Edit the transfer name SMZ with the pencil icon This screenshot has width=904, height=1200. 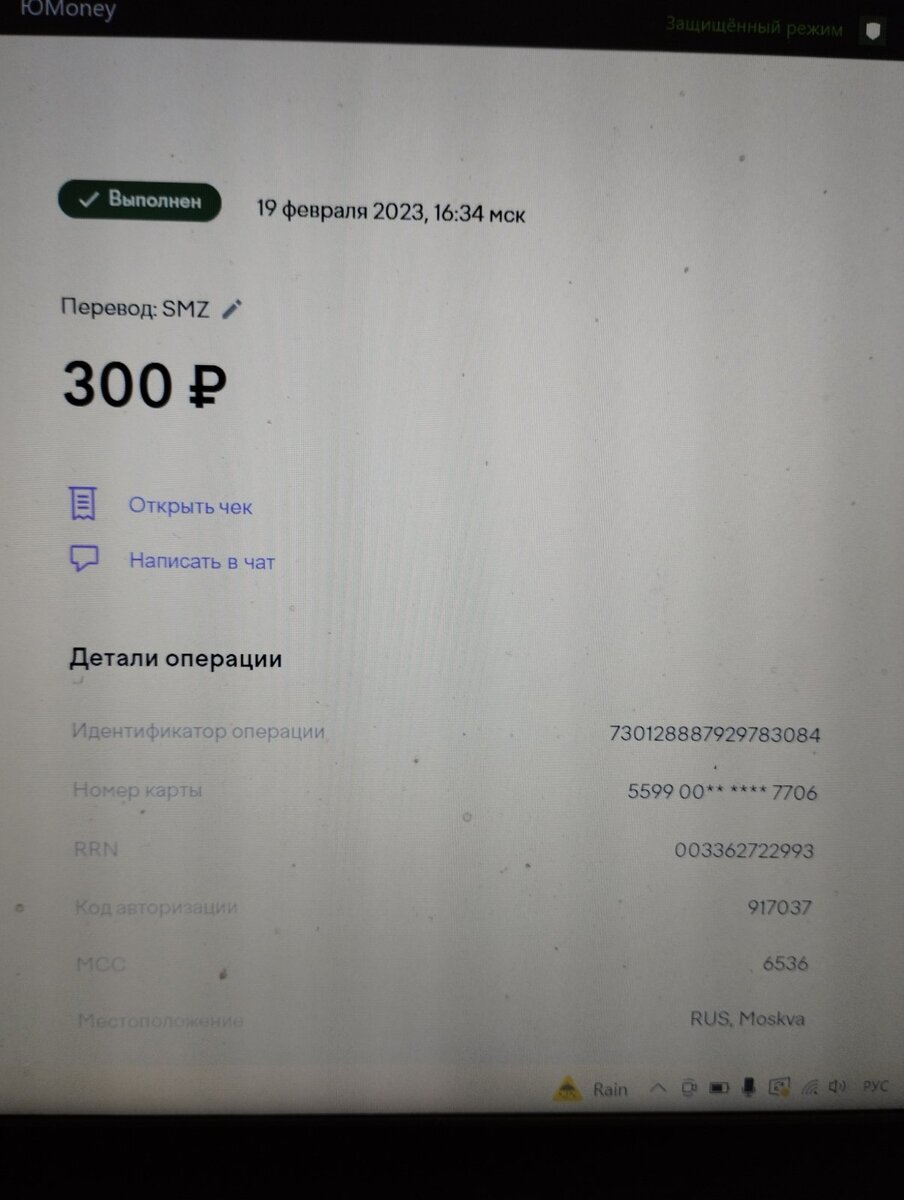(x=232, y=309)
